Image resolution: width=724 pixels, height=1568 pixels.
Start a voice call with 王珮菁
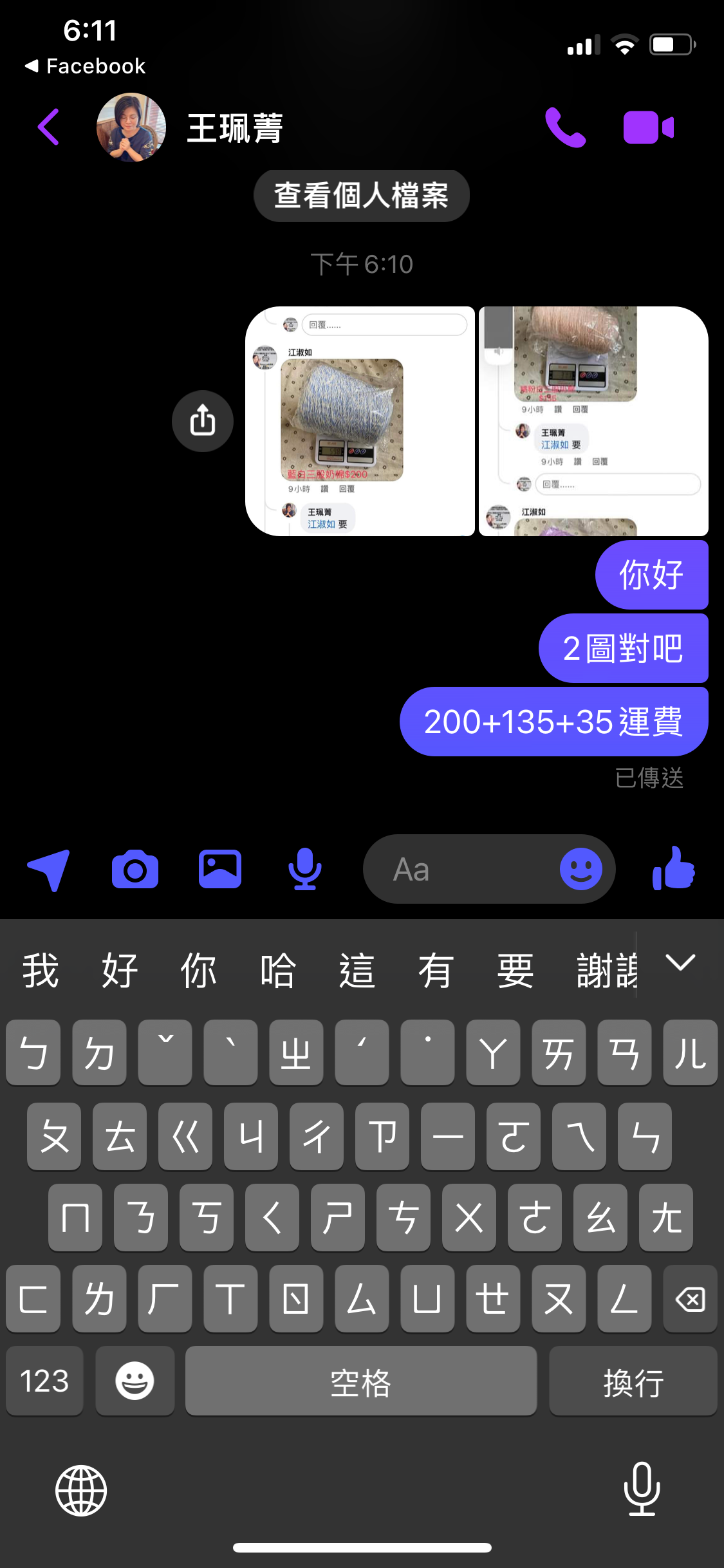tap(565, 127)
